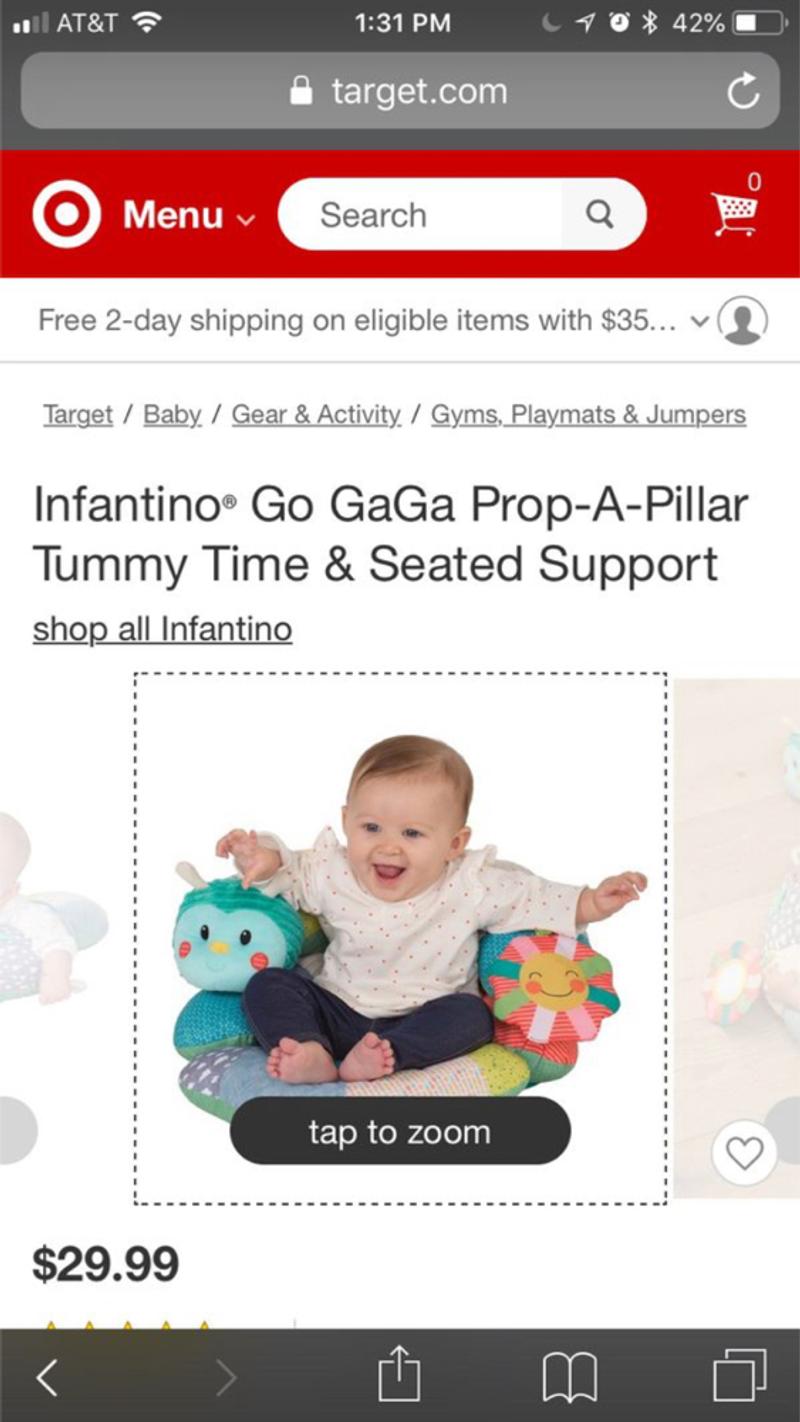Show open Safari tabs
The height and width of the screenshot is (1422, 800).
pos(739,1376)
